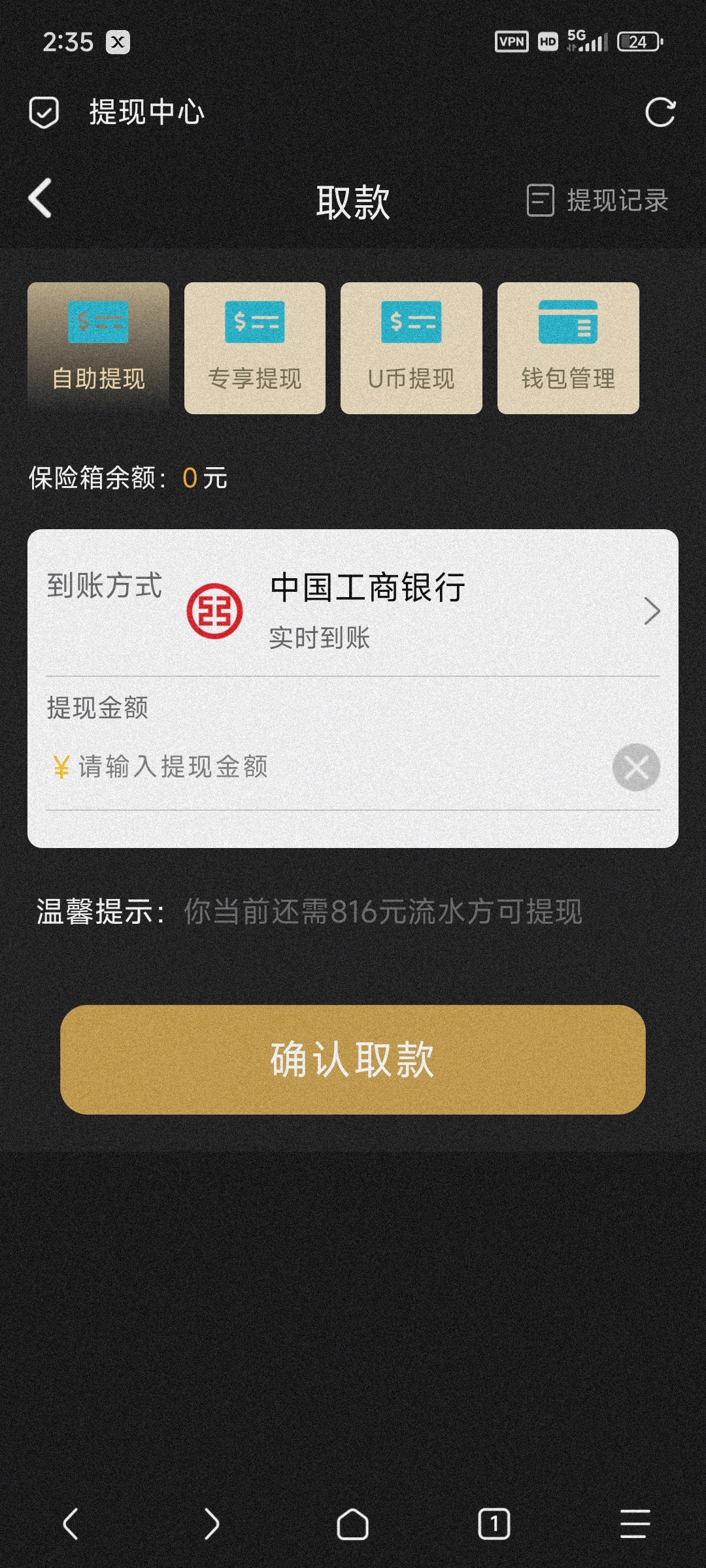
Task: Go forward with the browser's bottom arrow
Action: coord(211,1524)
